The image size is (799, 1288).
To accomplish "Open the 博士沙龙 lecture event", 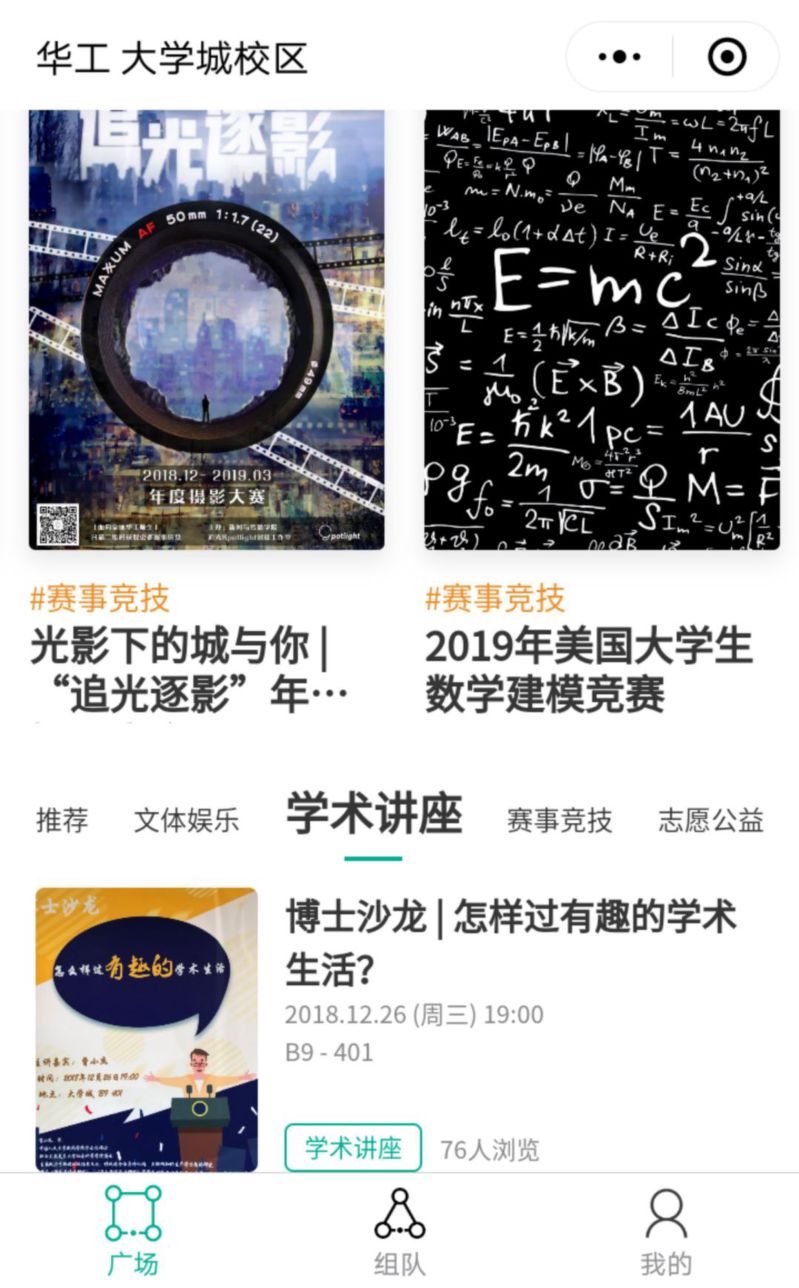I will pyautogui.click(x=510, y=940).
